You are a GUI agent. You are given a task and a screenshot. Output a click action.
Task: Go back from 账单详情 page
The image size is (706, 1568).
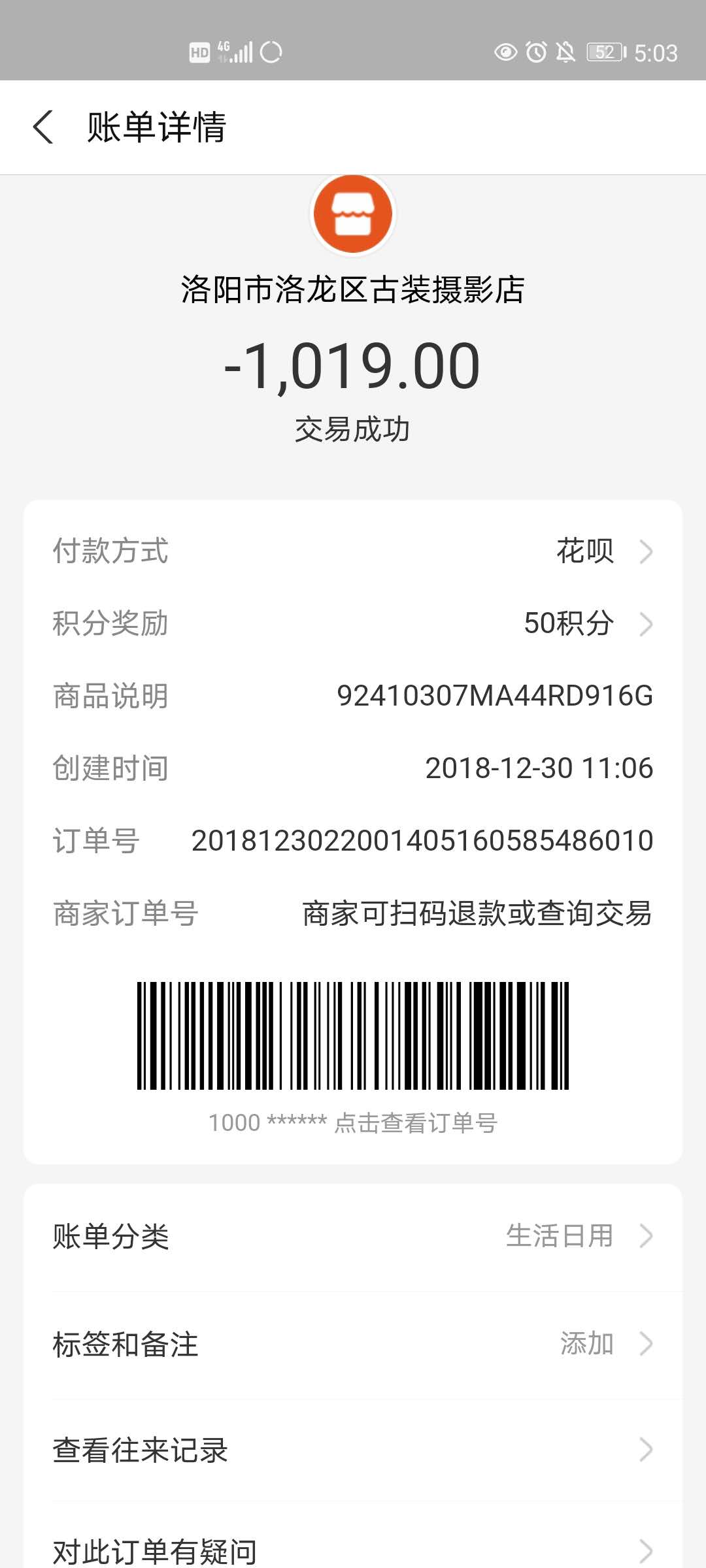coord(43,127)
